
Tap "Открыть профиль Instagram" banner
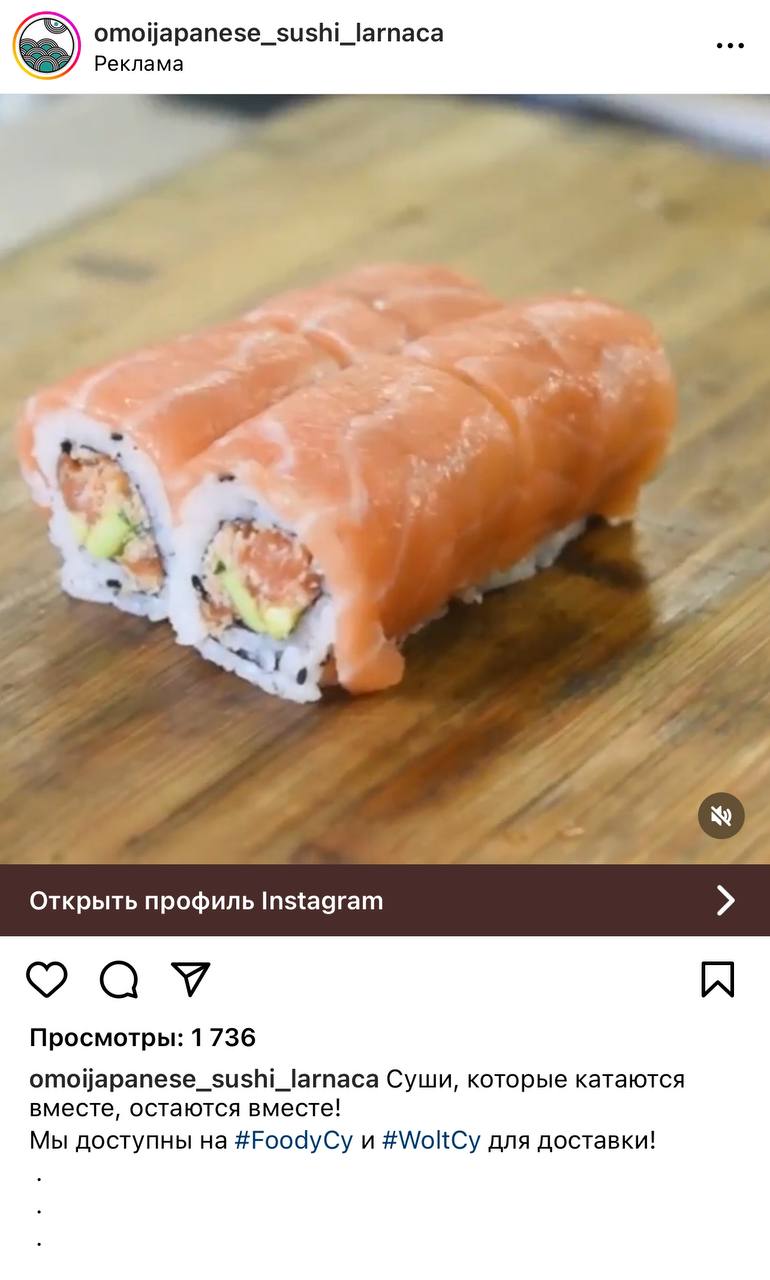point(385,900)
